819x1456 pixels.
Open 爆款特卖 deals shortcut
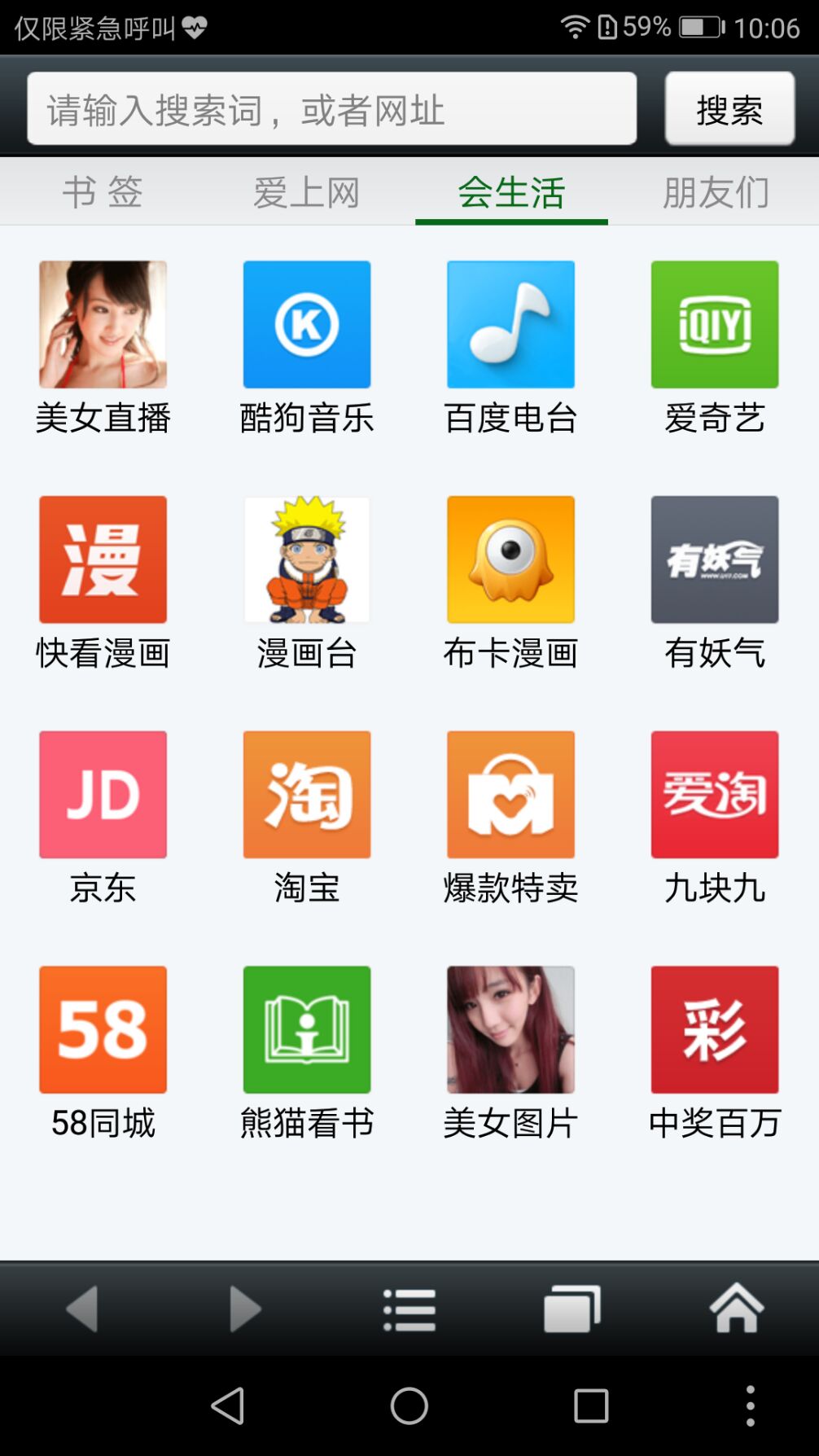coord(510,794)
